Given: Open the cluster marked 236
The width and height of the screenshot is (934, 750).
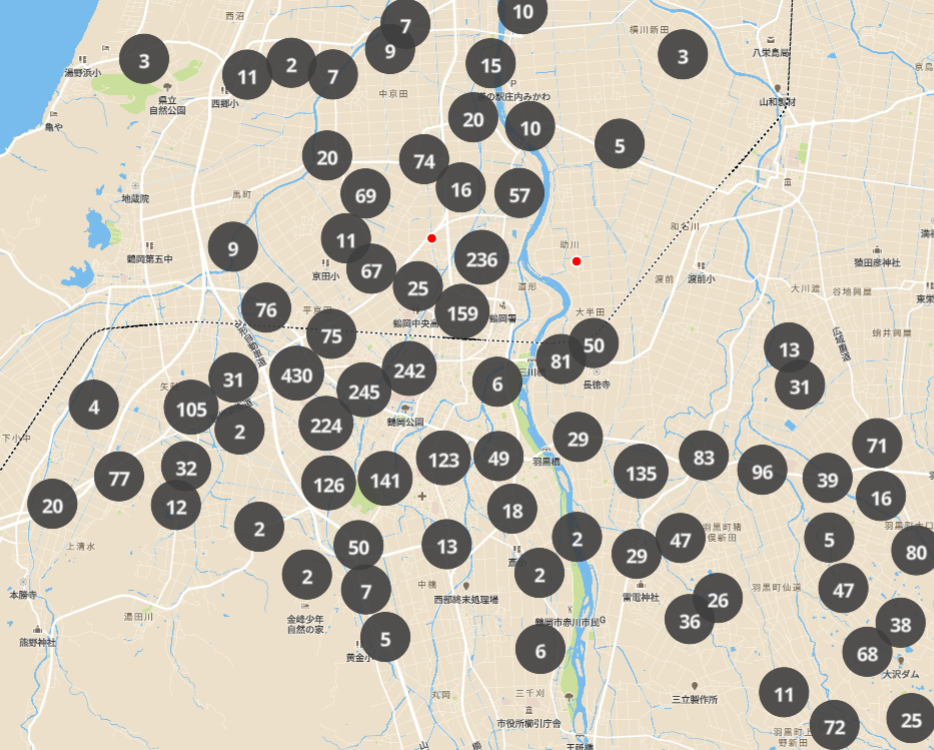Looking at the screenshot, I should pos(481,260).
